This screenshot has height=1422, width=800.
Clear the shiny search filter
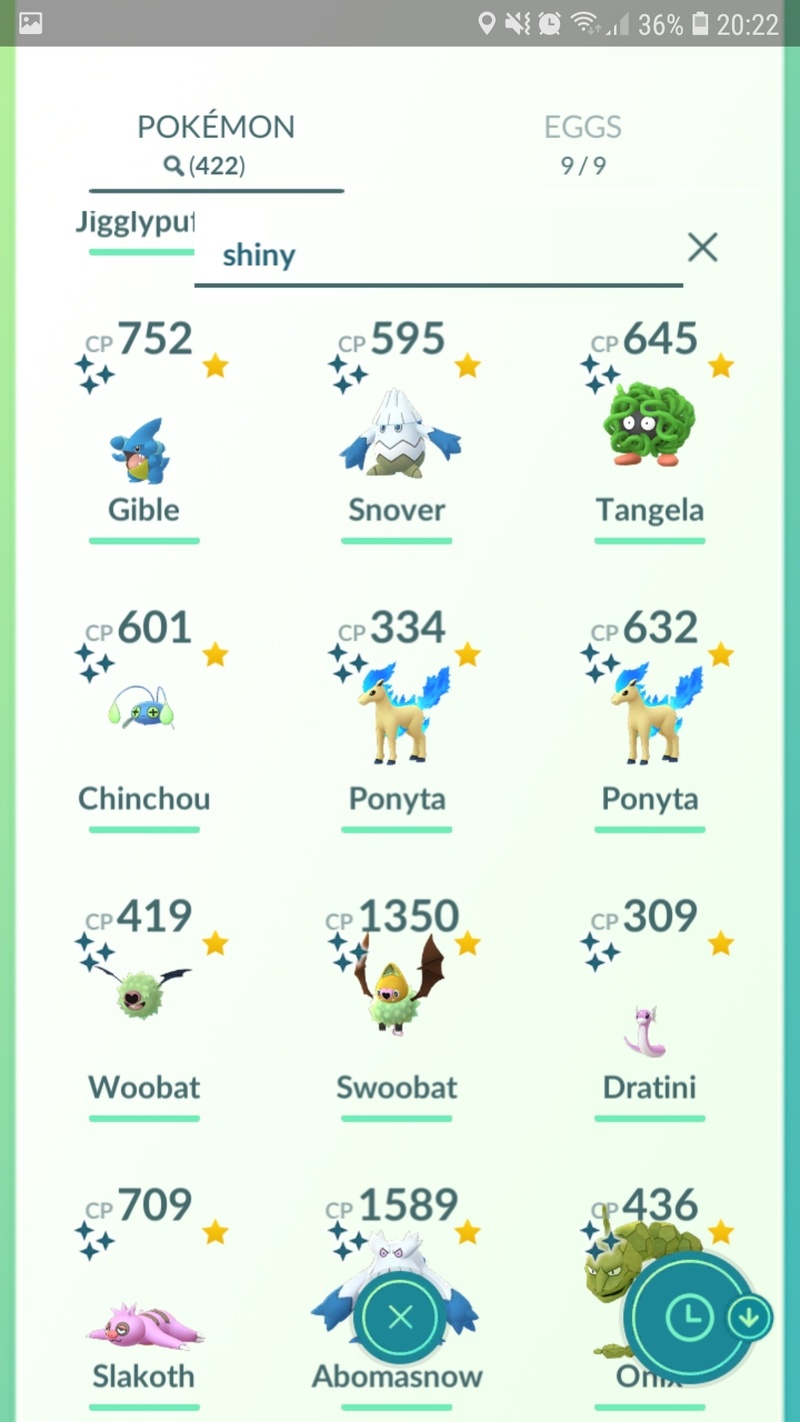coord(703,247)
